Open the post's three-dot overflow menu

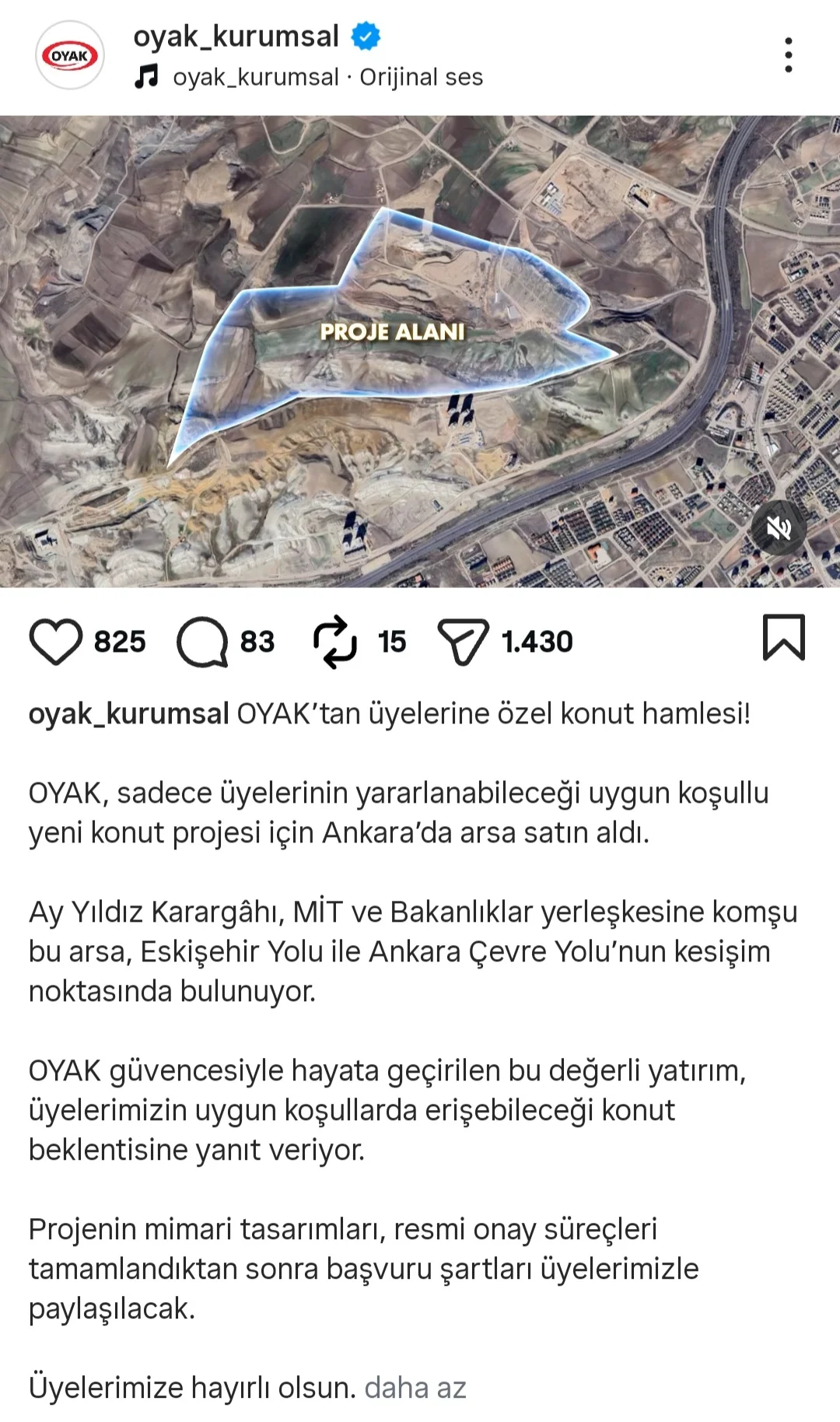point(788,55)
